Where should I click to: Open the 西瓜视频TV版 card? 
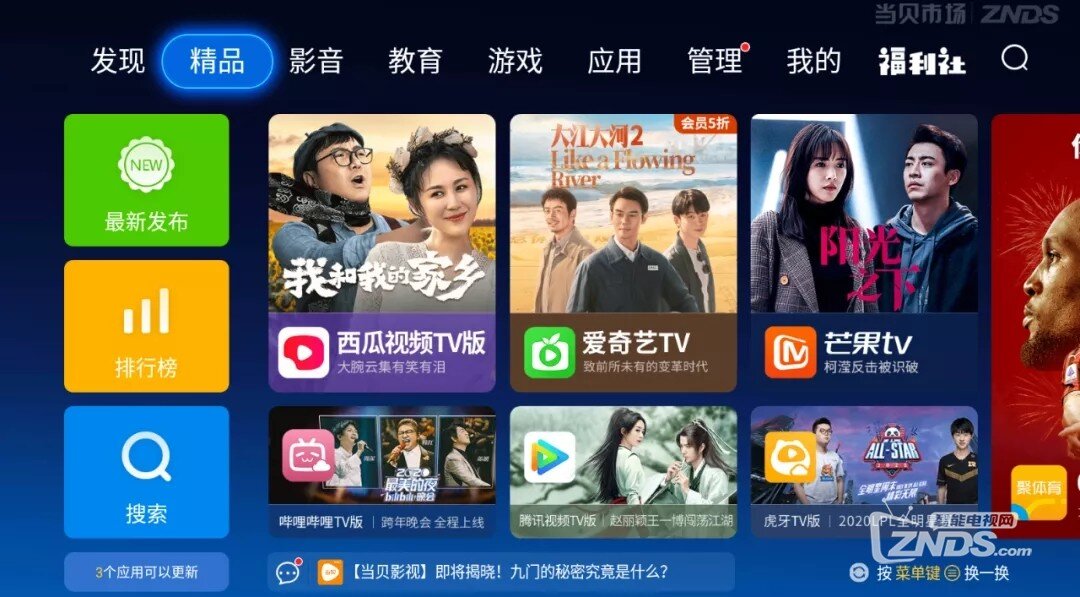(381, 252)
